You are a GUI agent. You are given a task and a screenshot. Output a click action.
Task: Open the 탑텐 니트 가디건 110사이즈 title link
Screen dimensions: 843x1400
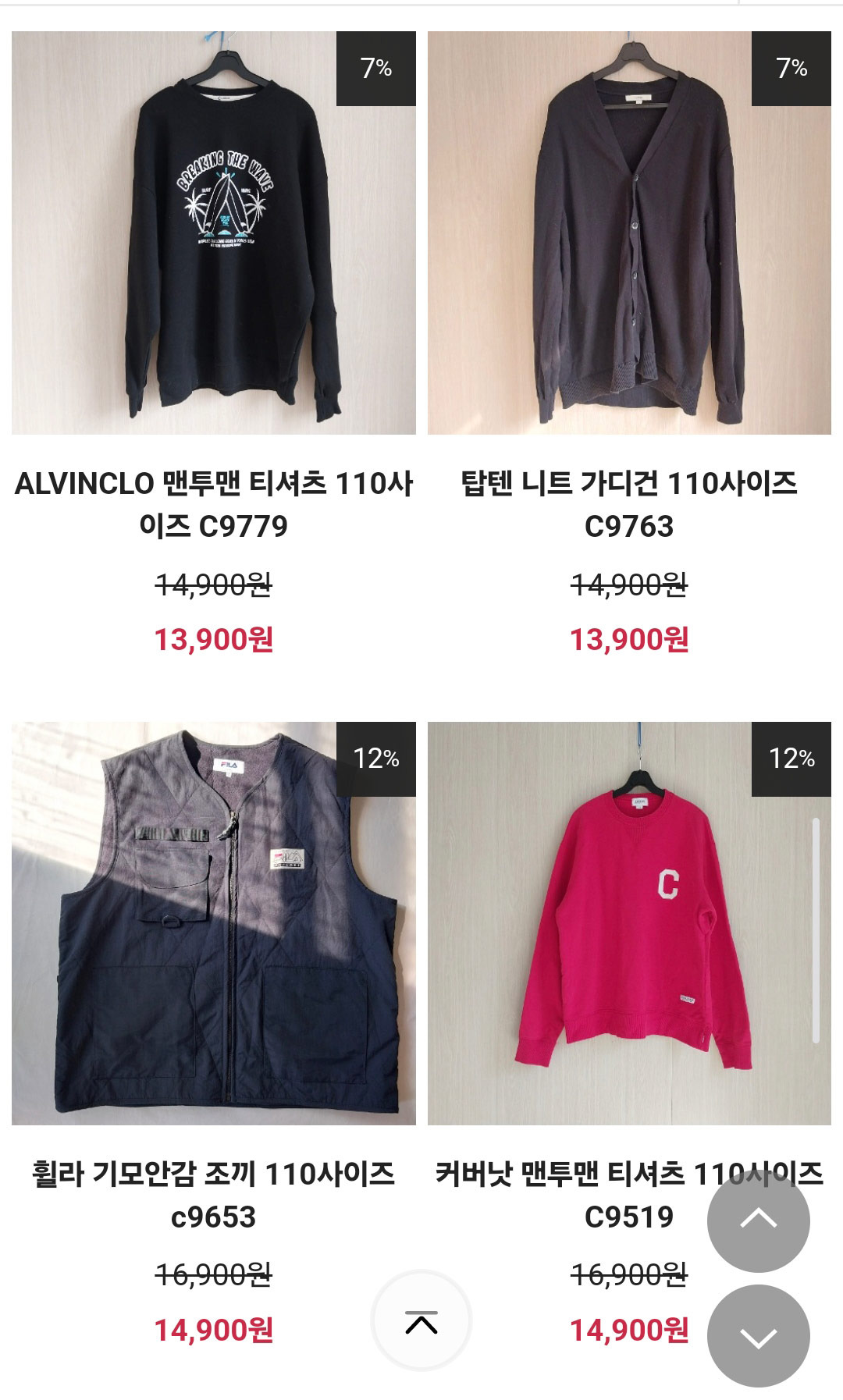pos(629,505)
